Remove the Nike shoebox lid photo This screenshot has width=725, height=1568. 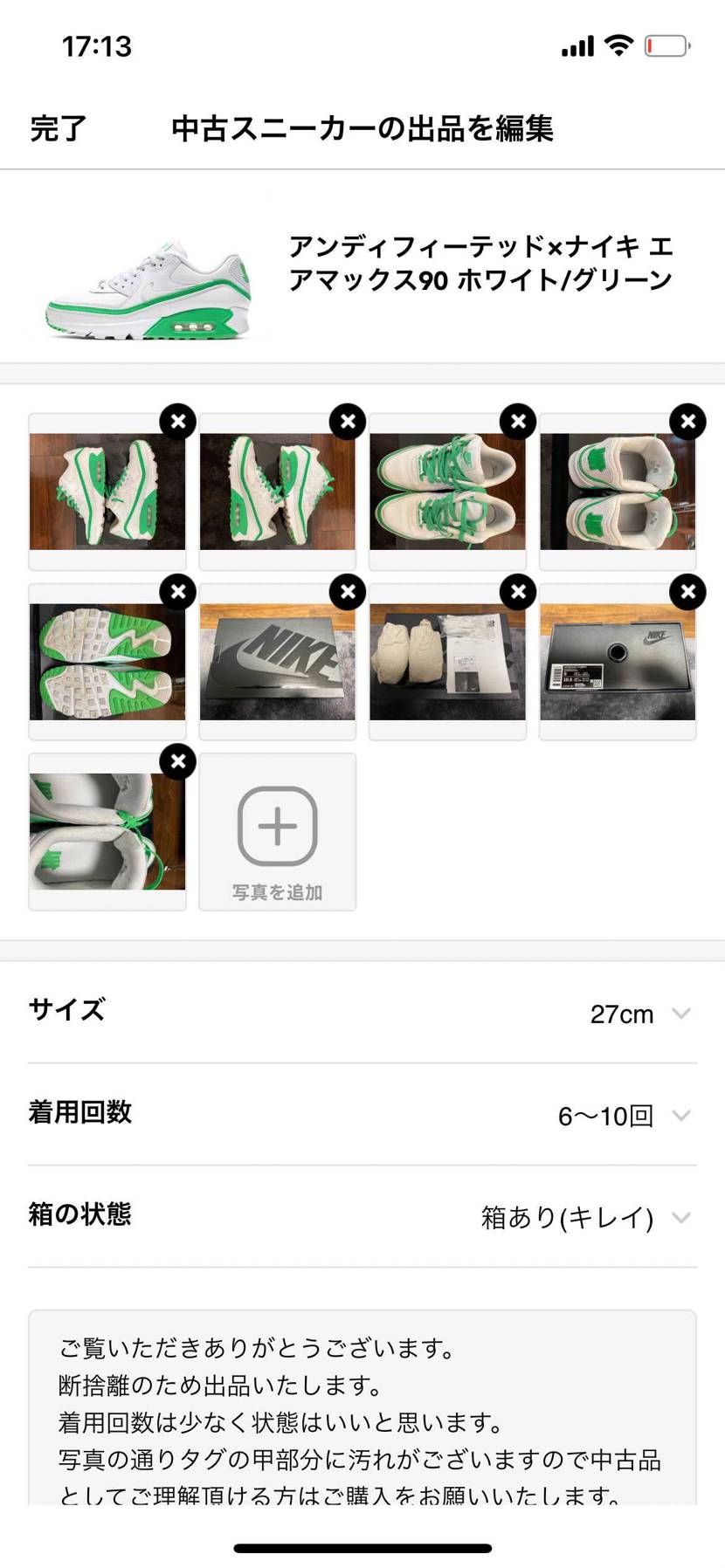coord(349,591)
